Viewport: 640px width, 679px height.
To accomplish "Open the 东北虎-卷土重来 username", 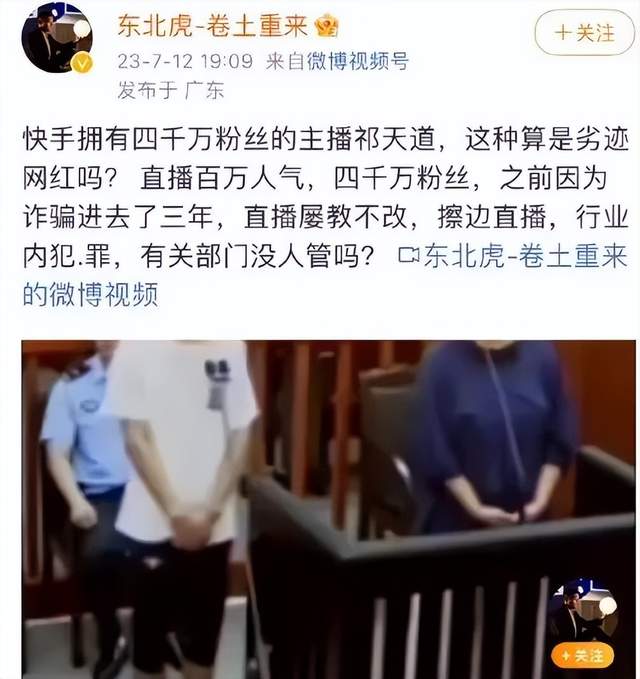I will click(213, 26).
